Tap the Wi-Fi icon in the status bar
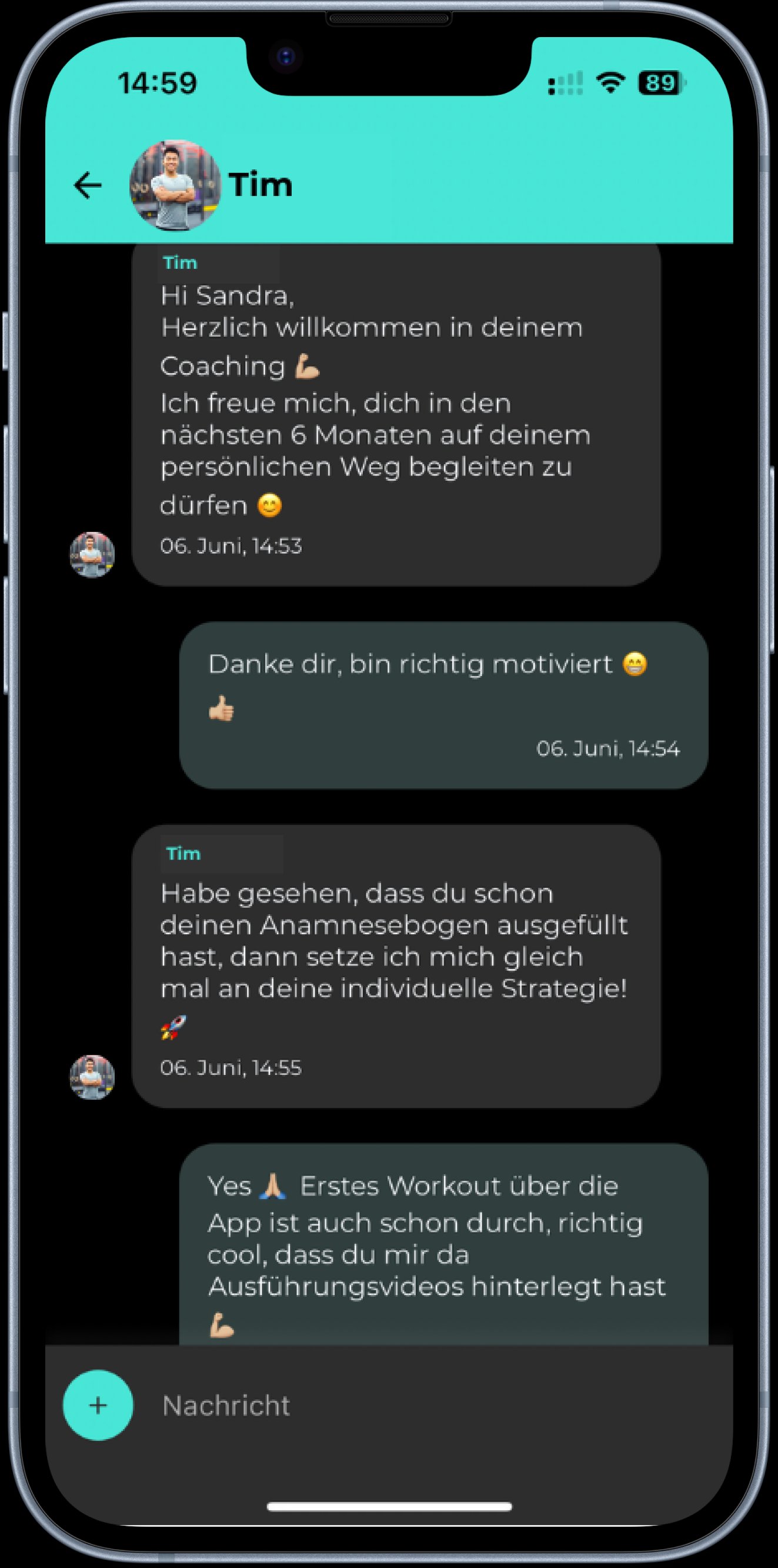Viewport: 778px width, 1568px height. [610, 84]
